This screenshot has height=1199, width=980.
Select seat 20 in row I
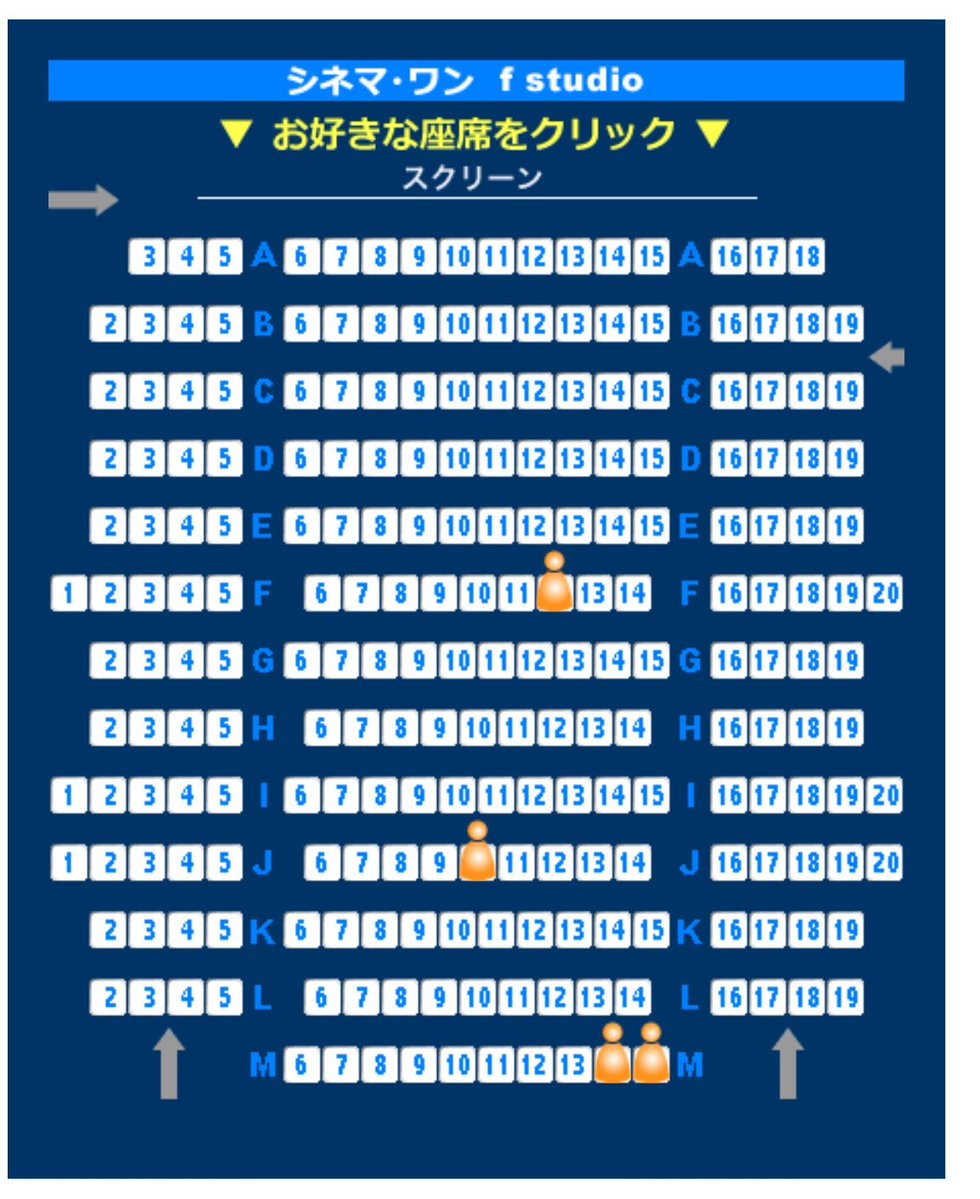(x=884, y=795)
